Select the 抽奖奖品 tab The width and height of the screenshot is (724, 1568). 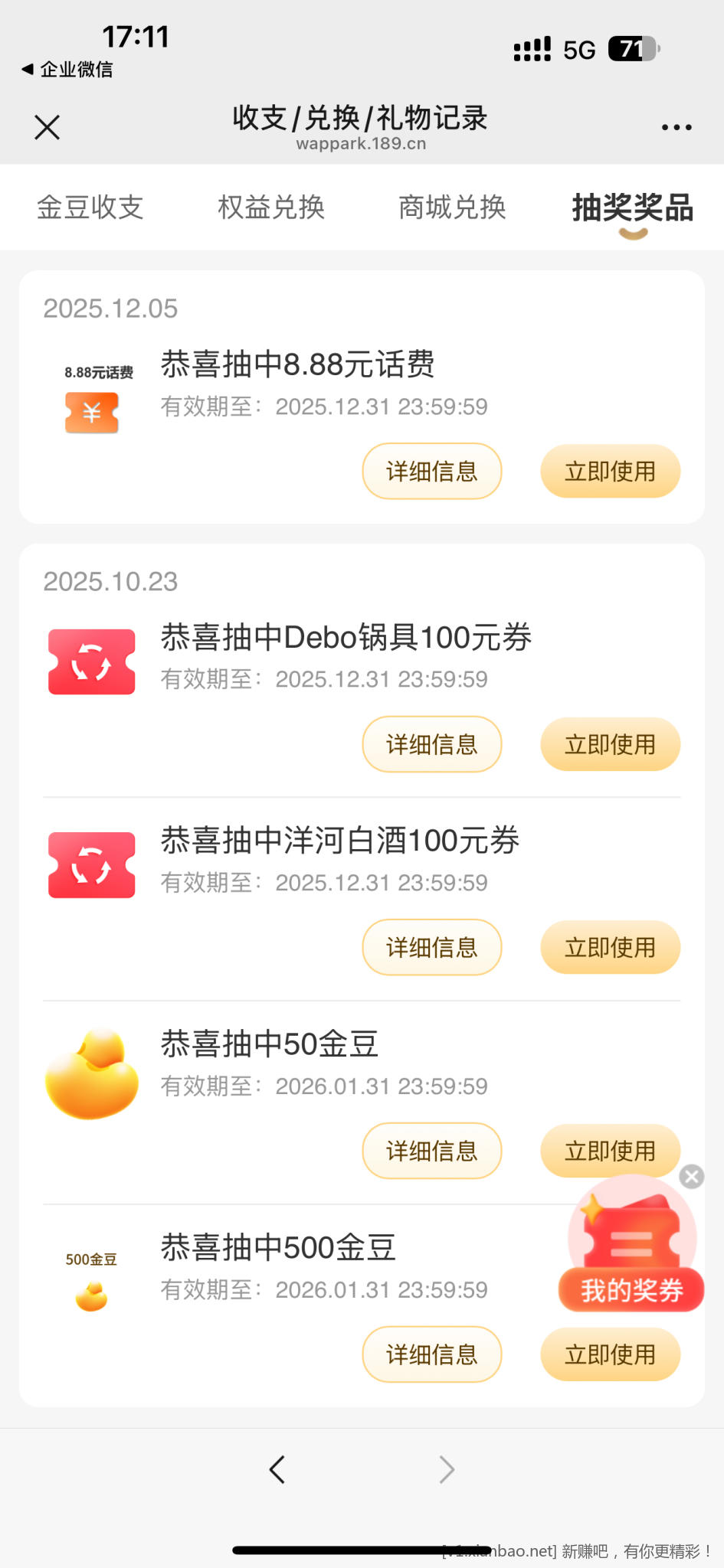coord(631,207)
